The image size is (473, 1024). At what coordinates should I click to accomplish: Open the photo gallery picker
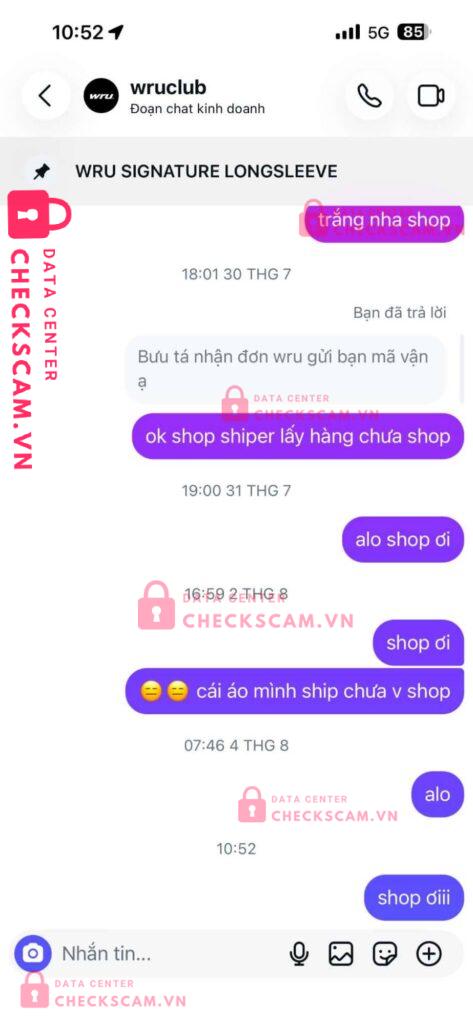(341, 954)
